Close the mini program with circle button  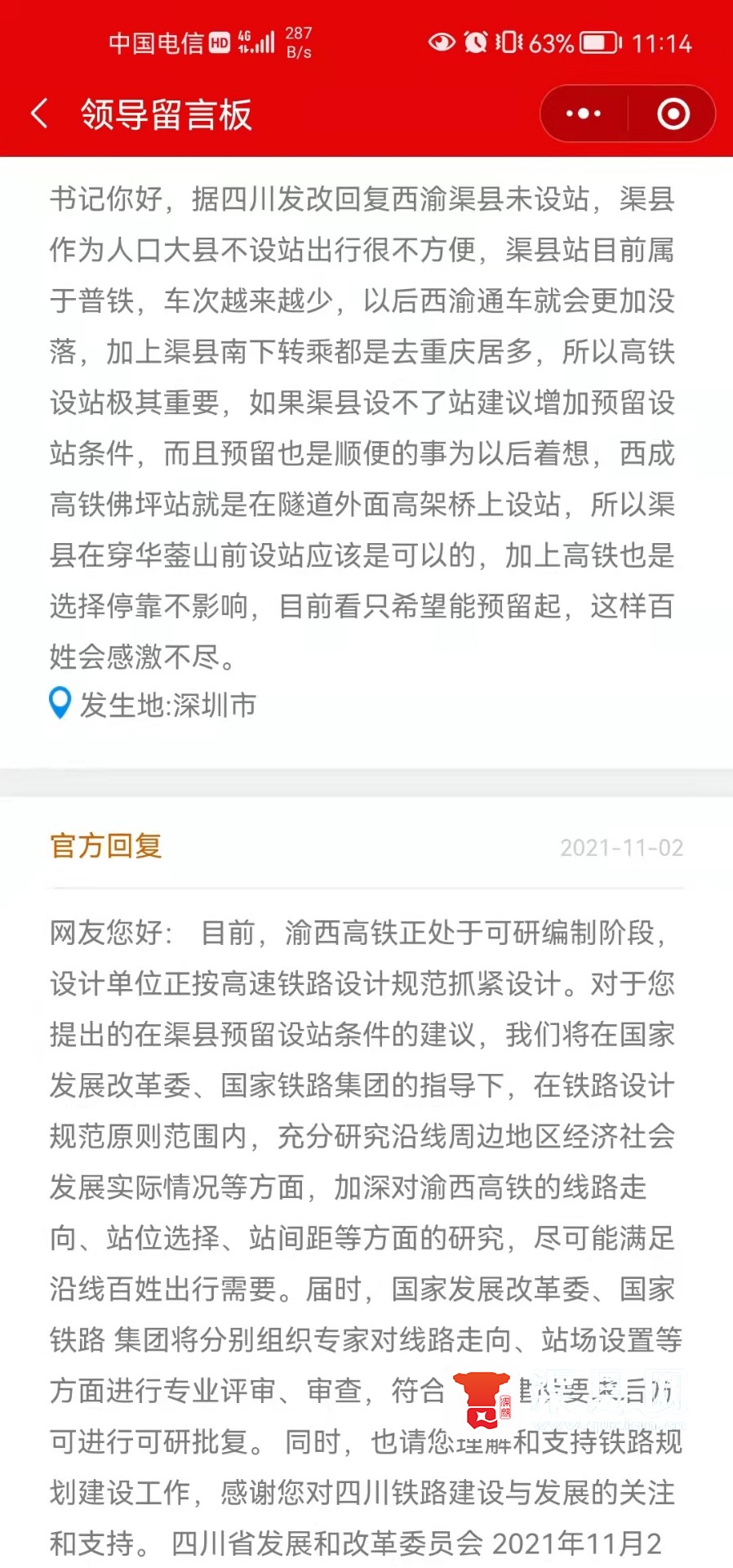[673, 114]
